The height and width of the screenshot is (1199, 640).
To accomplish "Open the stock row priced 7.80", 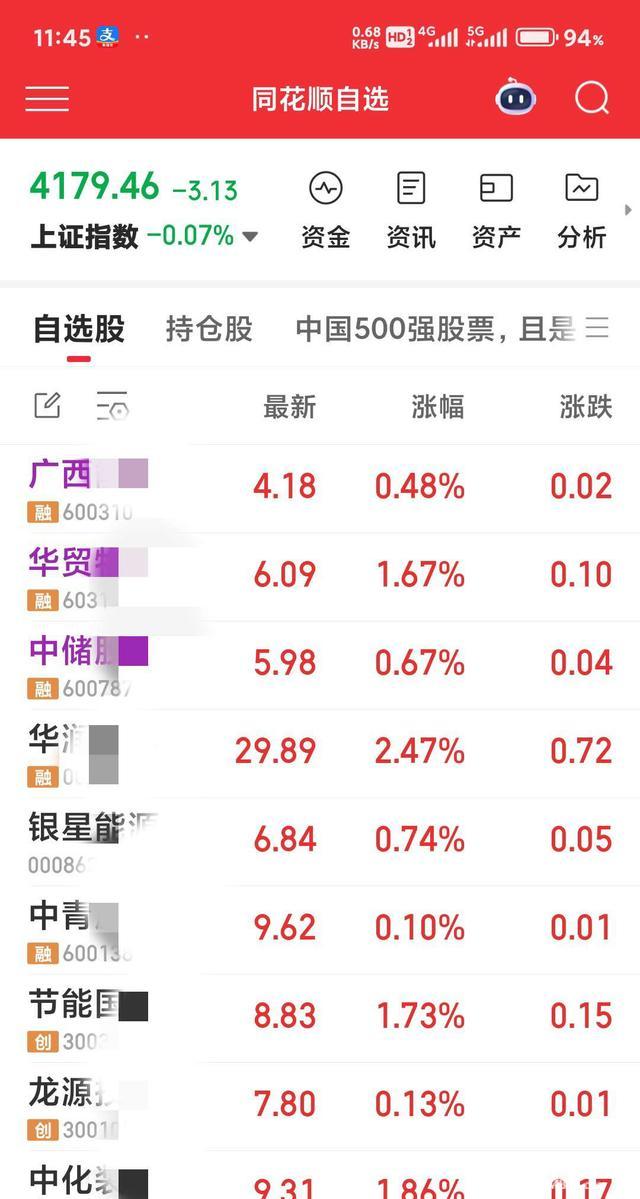I will (x=320, y=1104).
